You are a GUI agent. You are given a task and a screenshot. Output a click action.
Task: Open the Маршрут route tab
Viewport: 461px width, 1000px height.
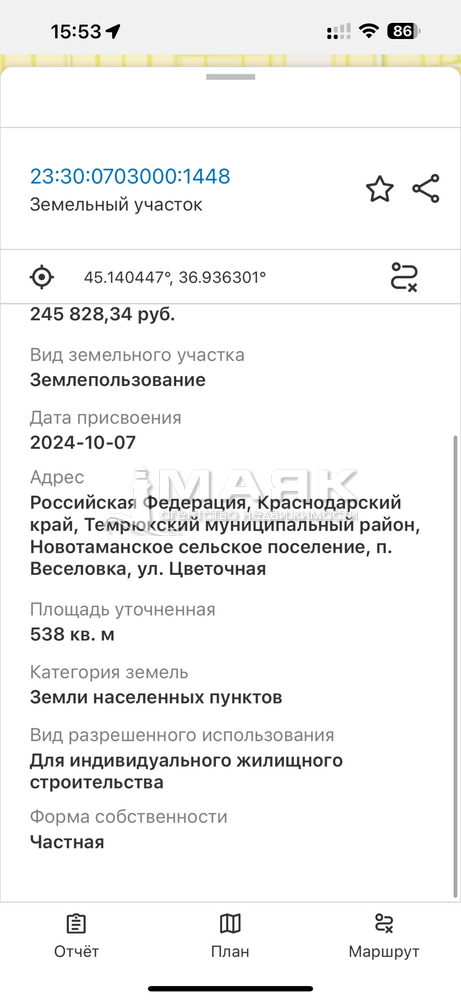pos(384,936)
